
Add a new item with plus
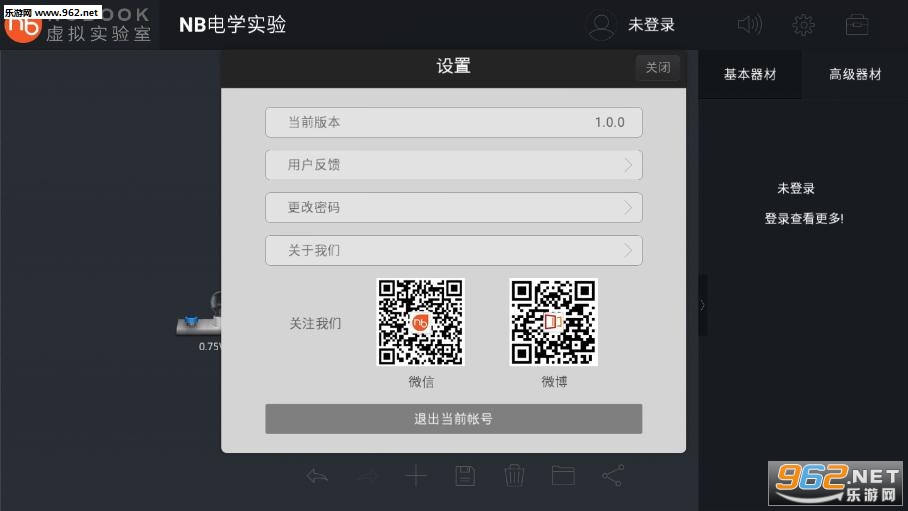(416, 476)
